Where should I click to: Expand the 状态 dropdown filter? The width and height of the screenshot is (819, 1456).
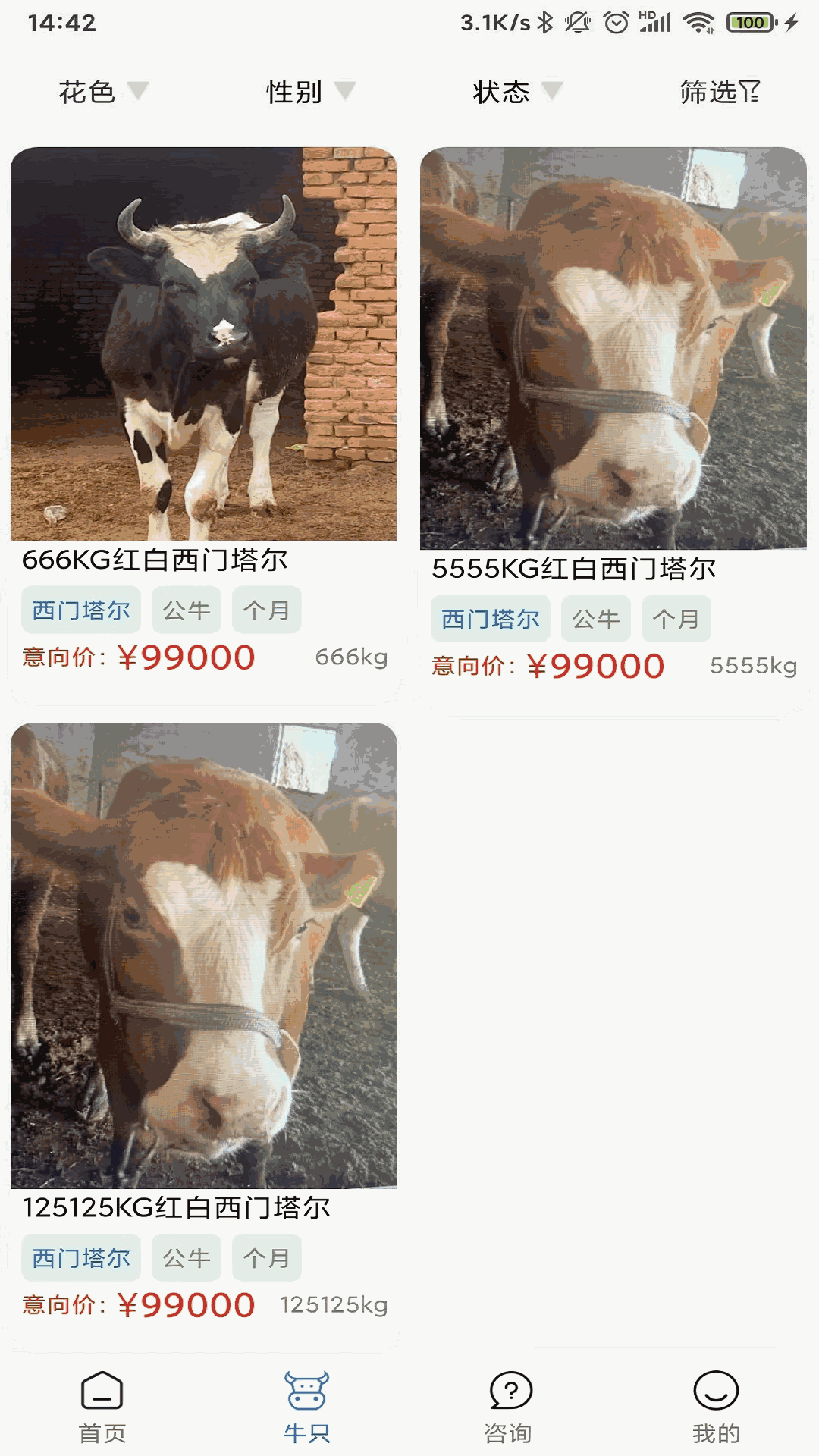point(516,92)
